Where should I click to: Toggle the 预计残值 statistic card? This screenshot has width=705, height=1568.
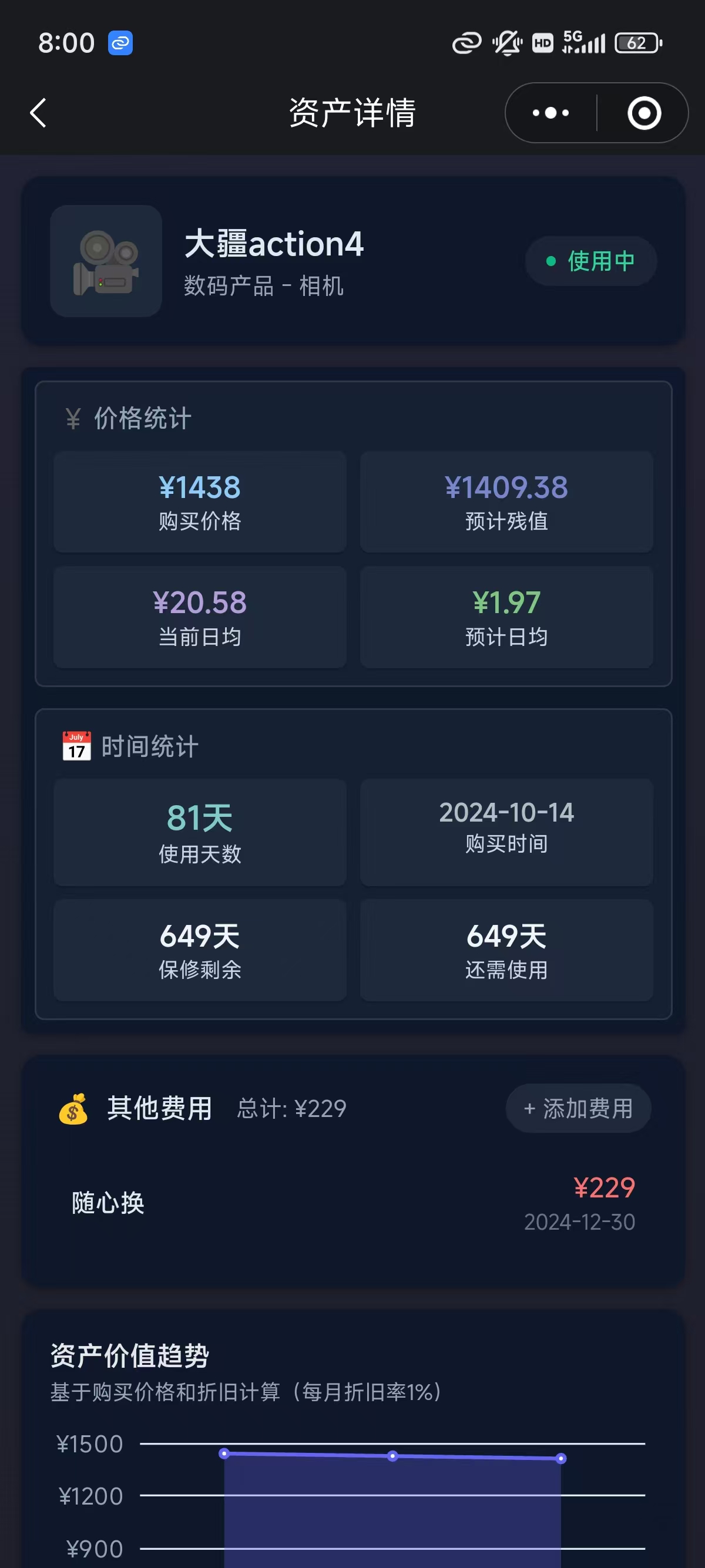point(506,502)
